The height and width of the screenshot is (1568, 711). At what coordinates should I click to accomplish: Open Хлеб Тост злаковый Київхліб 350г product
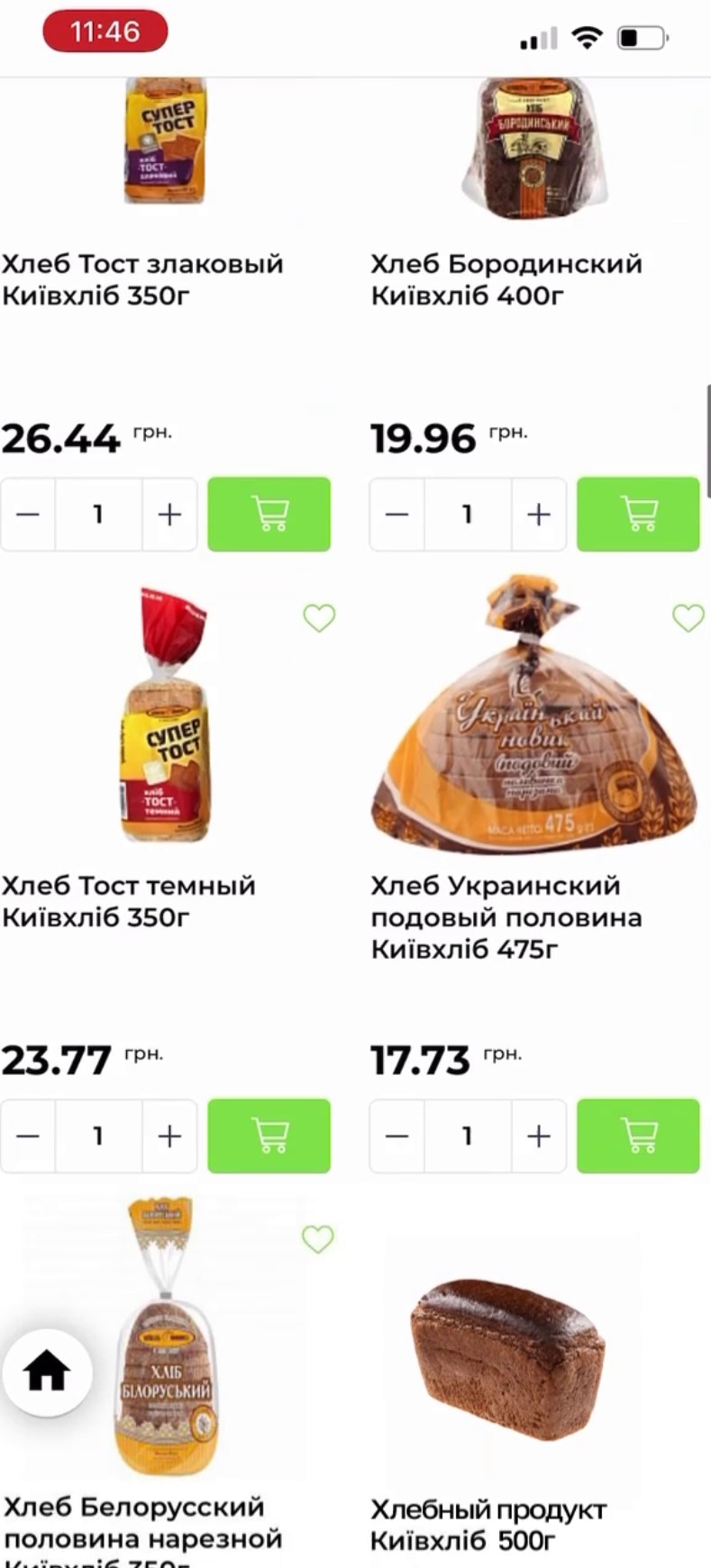(x=144, y=277)
